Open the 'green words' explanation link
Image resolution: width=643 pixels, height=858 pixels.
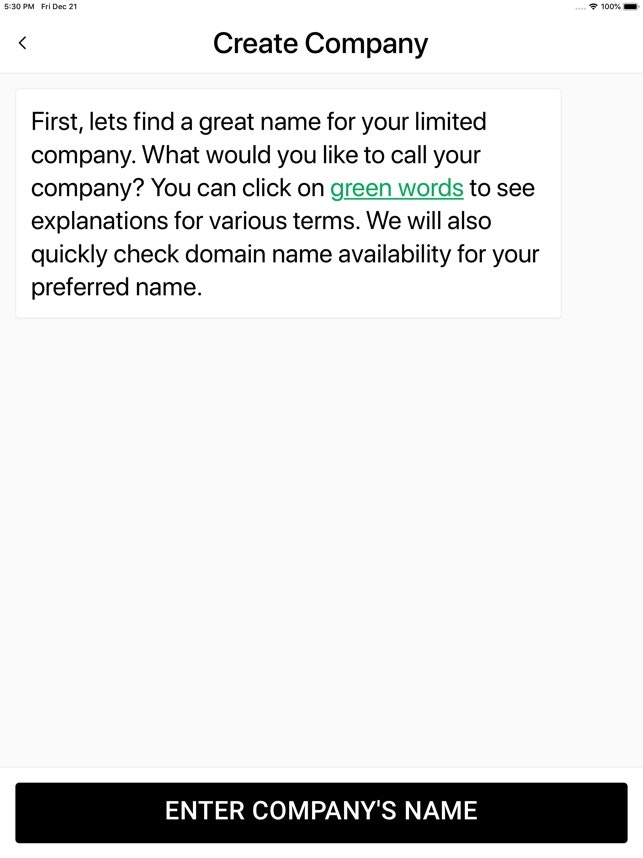tap(396, 188)
